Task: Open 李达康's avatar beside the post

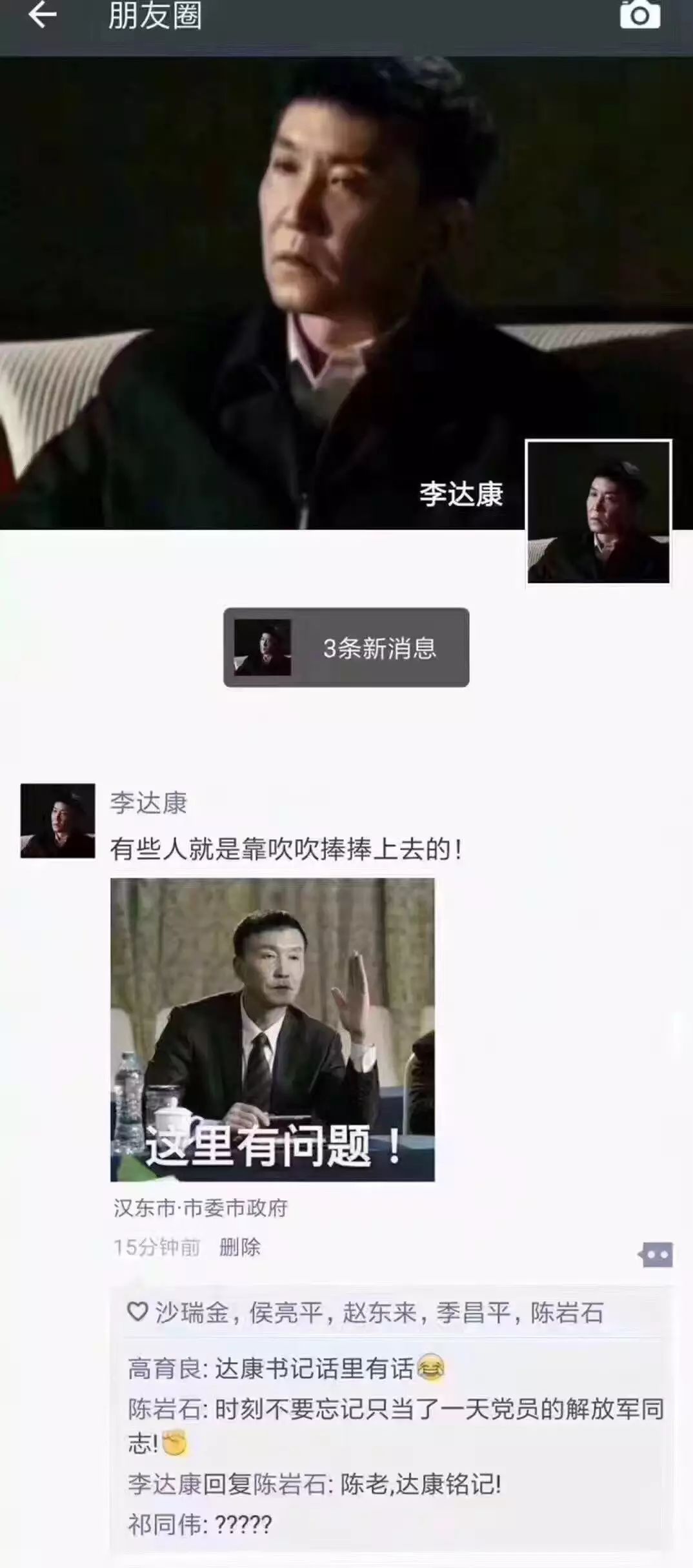Action: tap(57, 820)
